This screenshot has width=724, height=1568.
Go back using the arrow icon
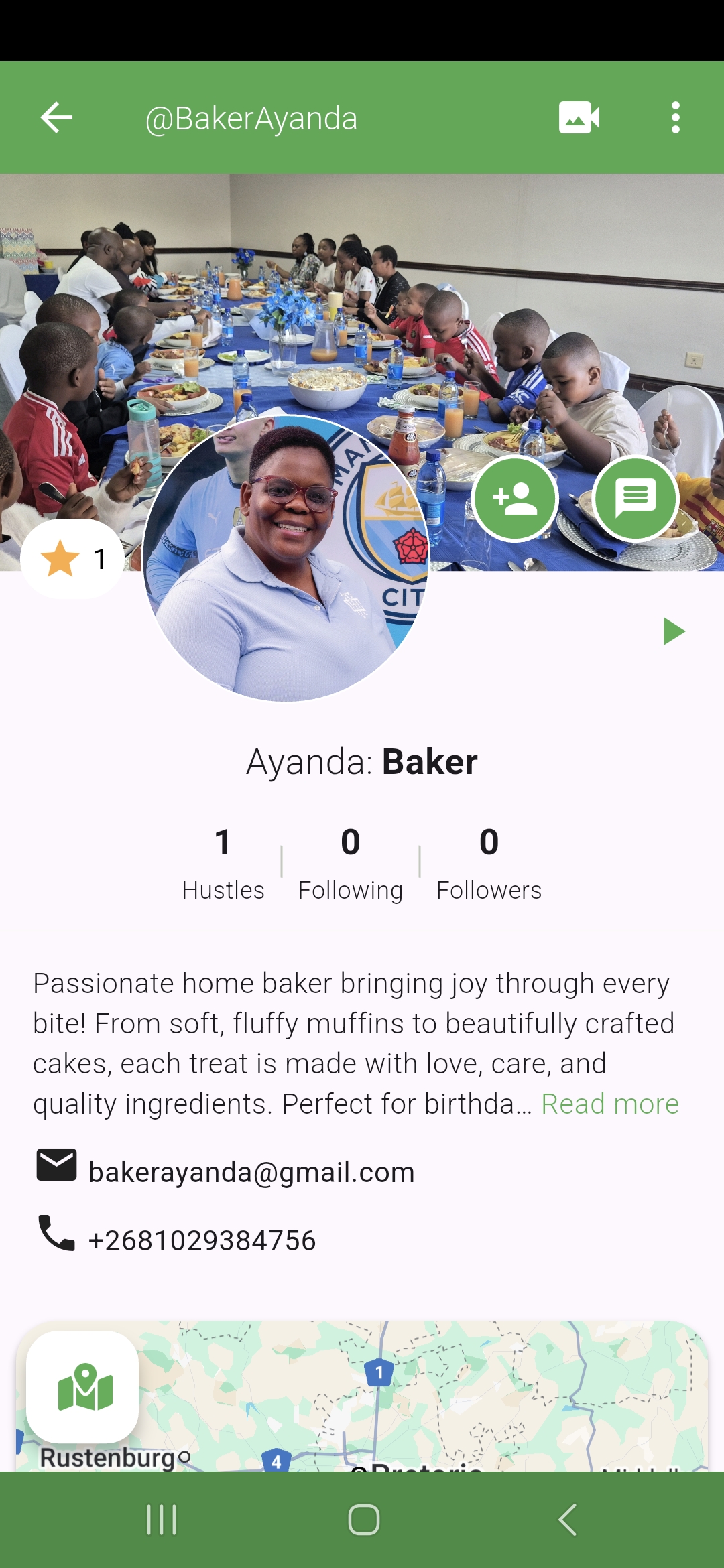pos(56,118)
